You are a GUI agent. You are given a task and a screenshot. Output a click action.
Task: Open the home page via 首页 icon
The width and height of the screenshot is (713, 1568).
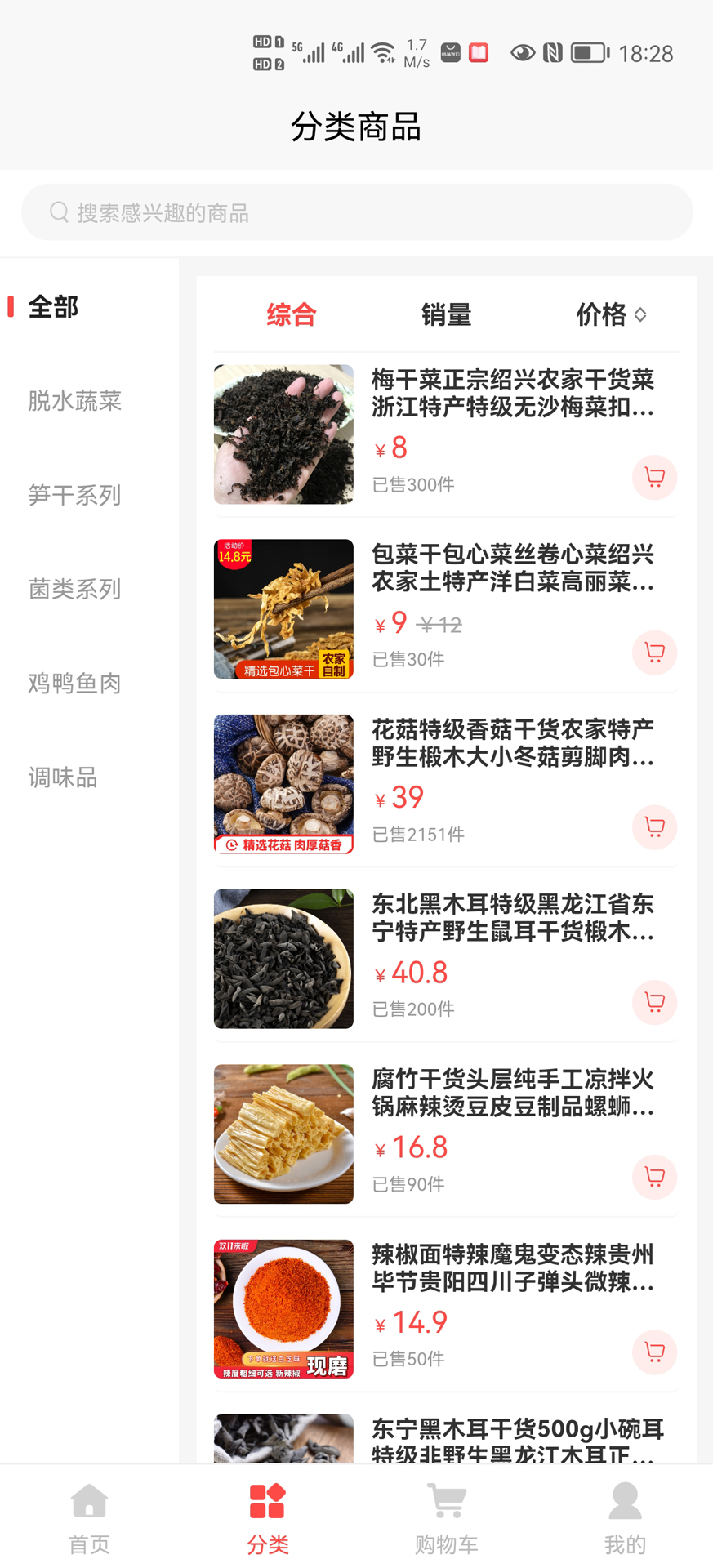(89, 1515)
